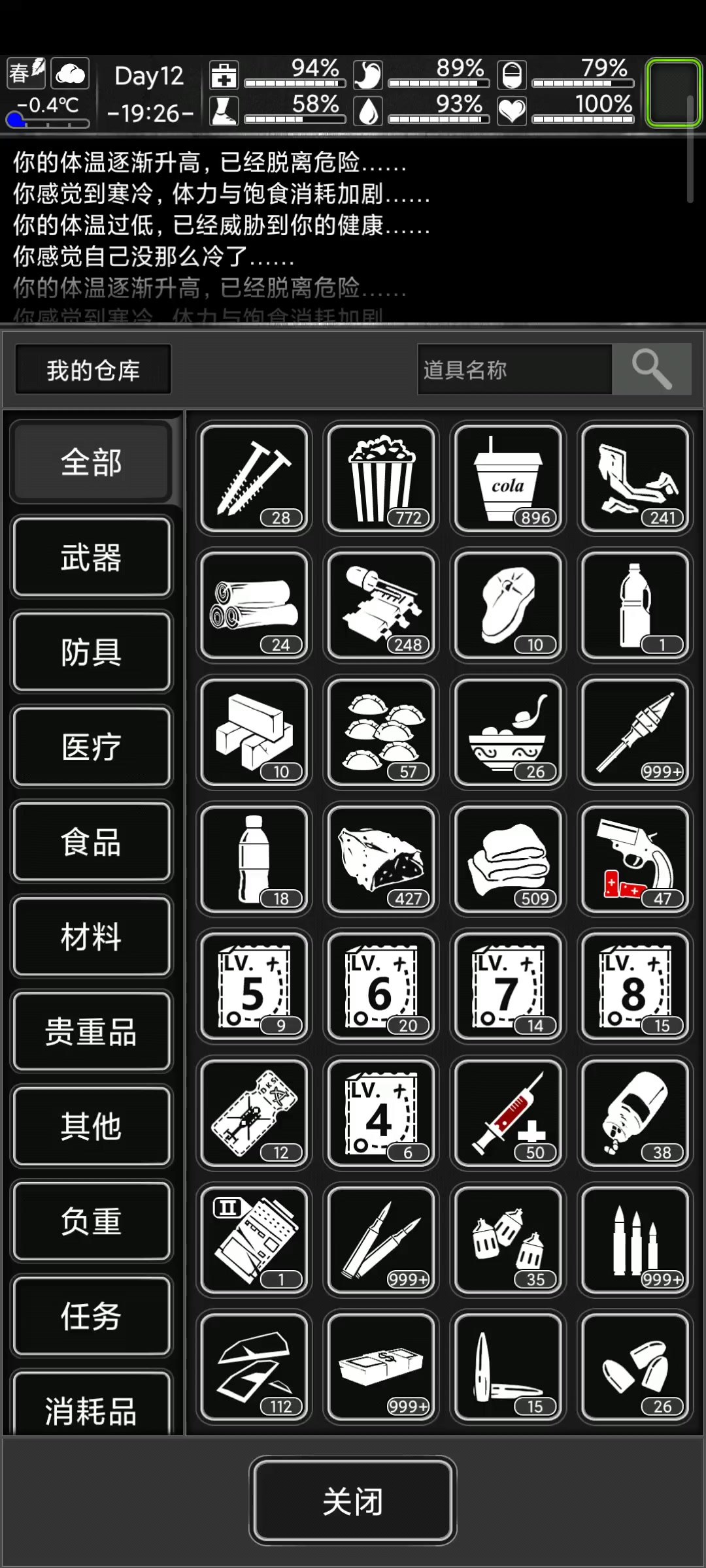Choose the syringe item with 50
The image size is (706, 1568).
[508, 1113]
